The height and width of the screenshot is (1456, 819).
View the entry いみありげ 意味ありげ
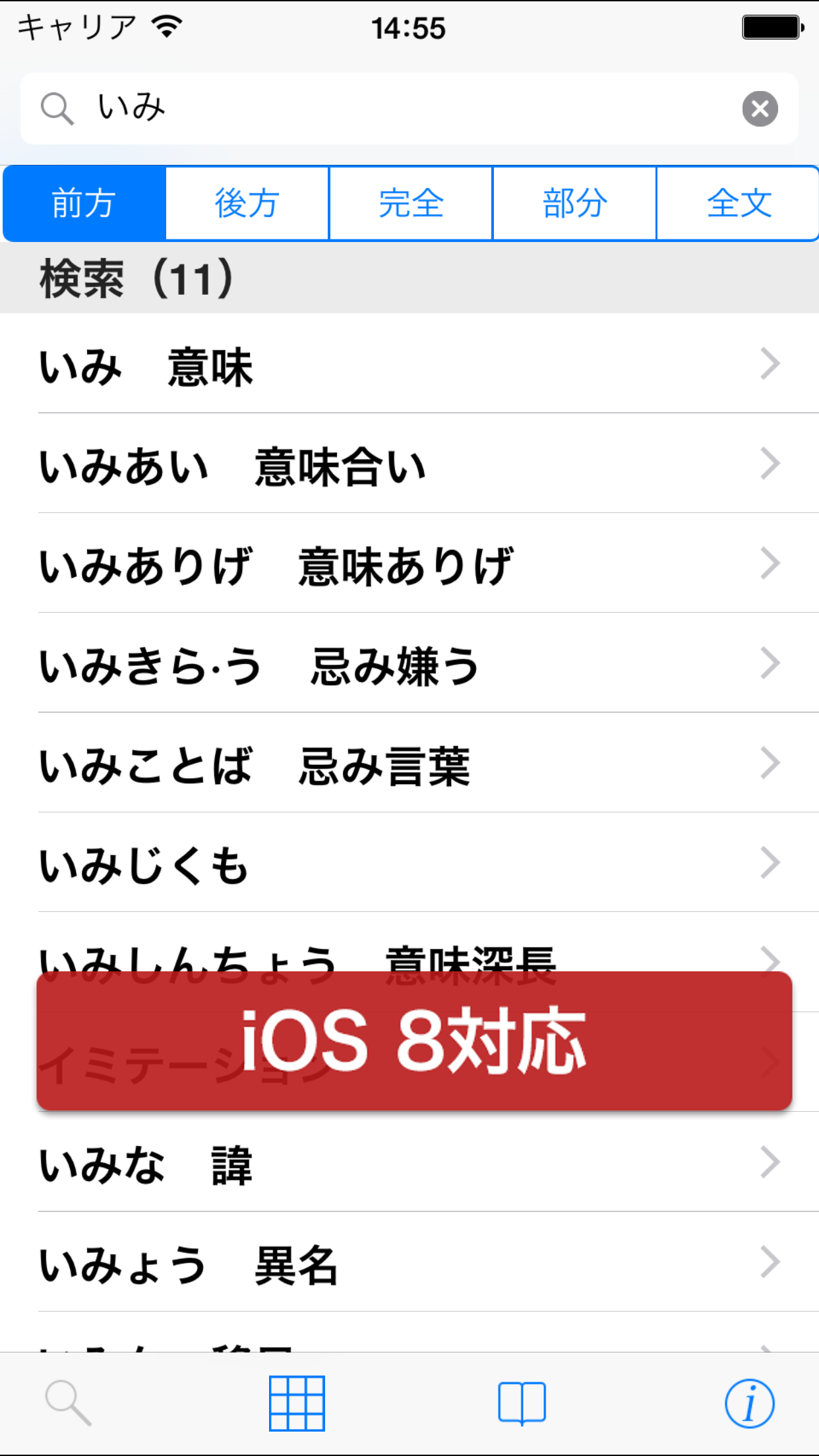tap(409, 564)
